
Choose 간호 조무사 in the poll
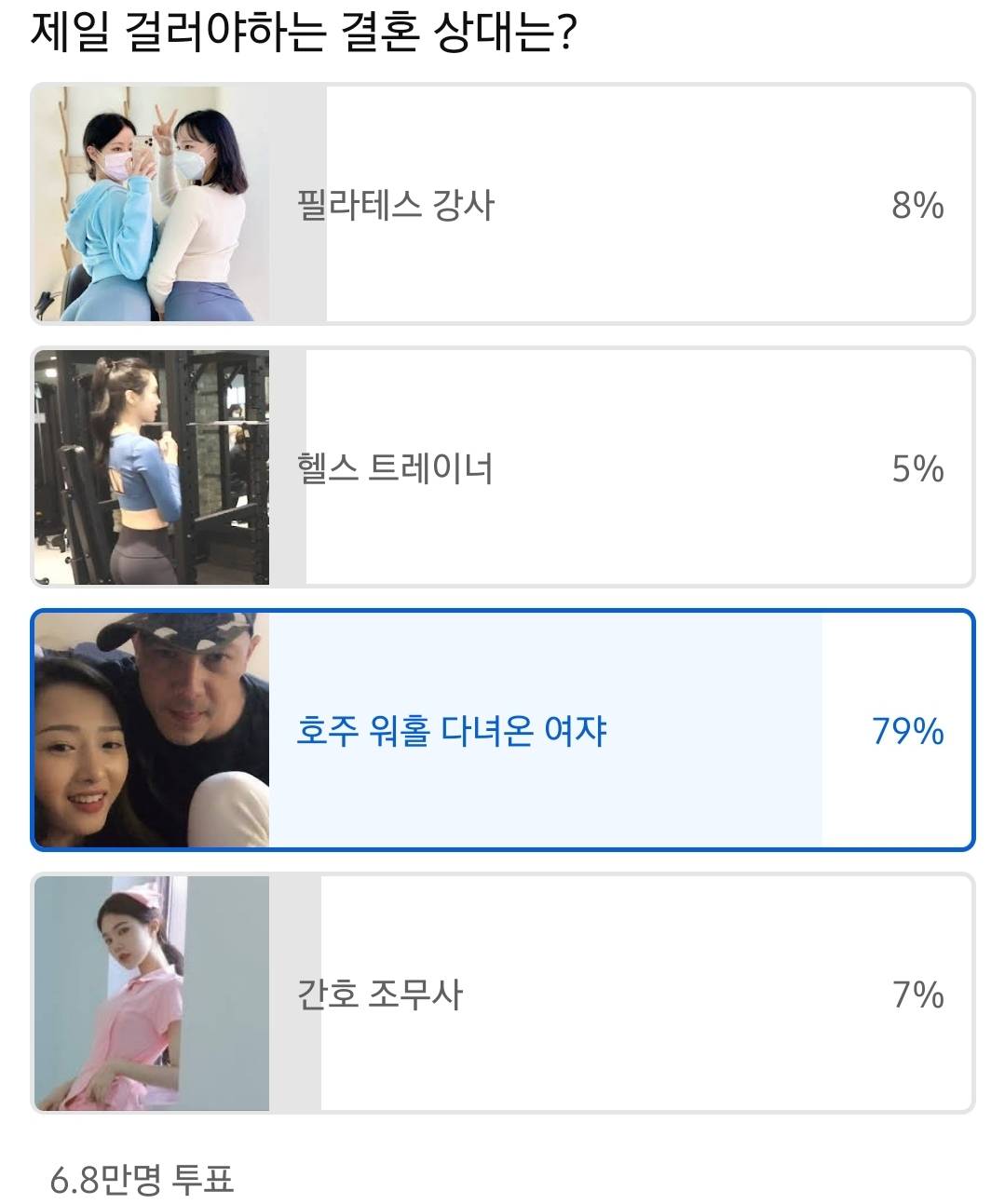point(503,994)
